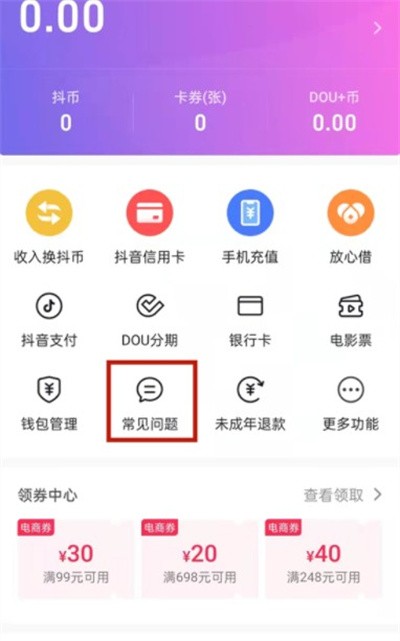Open 收入换抖币

[49, 227]
